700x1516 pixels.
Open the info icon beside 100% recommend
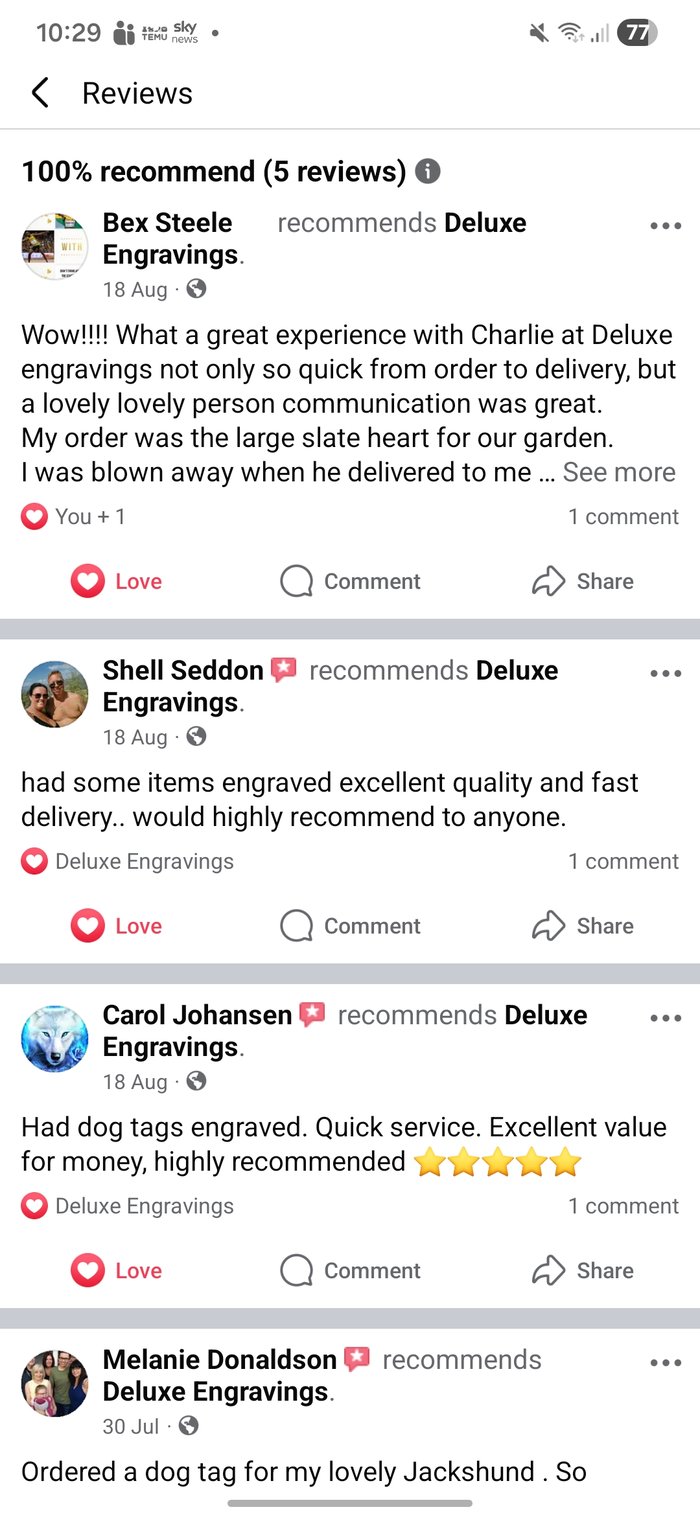point(428,171)
